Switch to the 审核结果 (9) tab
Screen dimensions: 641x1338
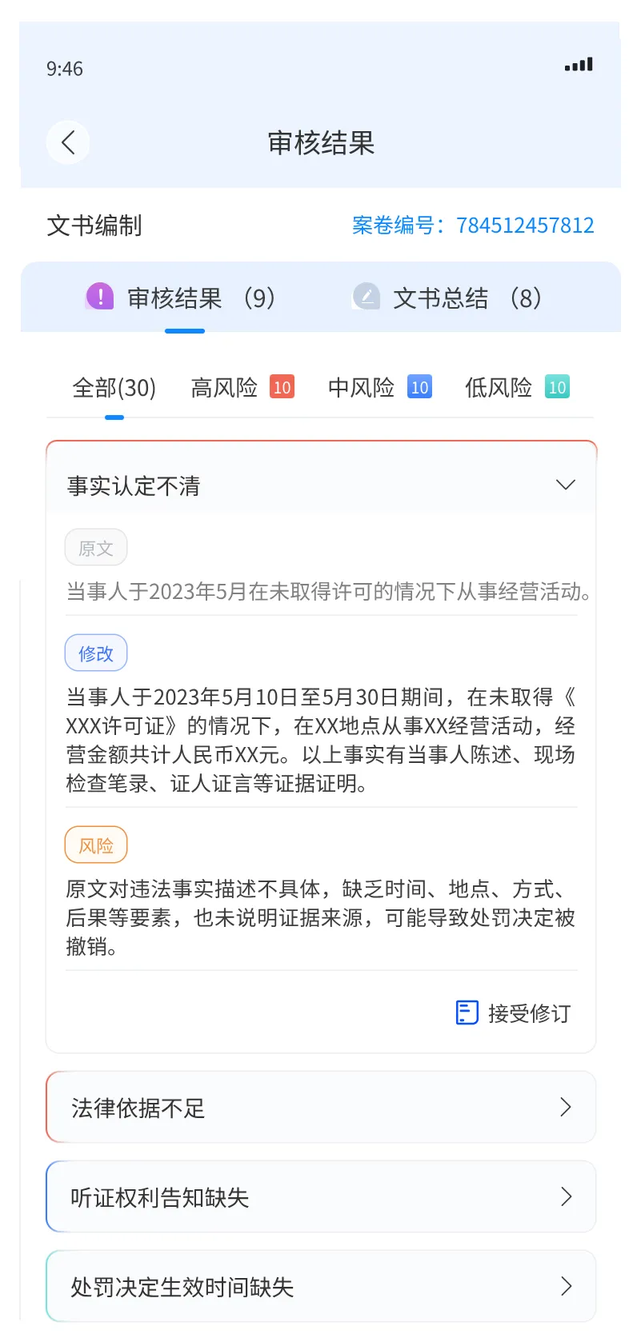coord(181,297)
